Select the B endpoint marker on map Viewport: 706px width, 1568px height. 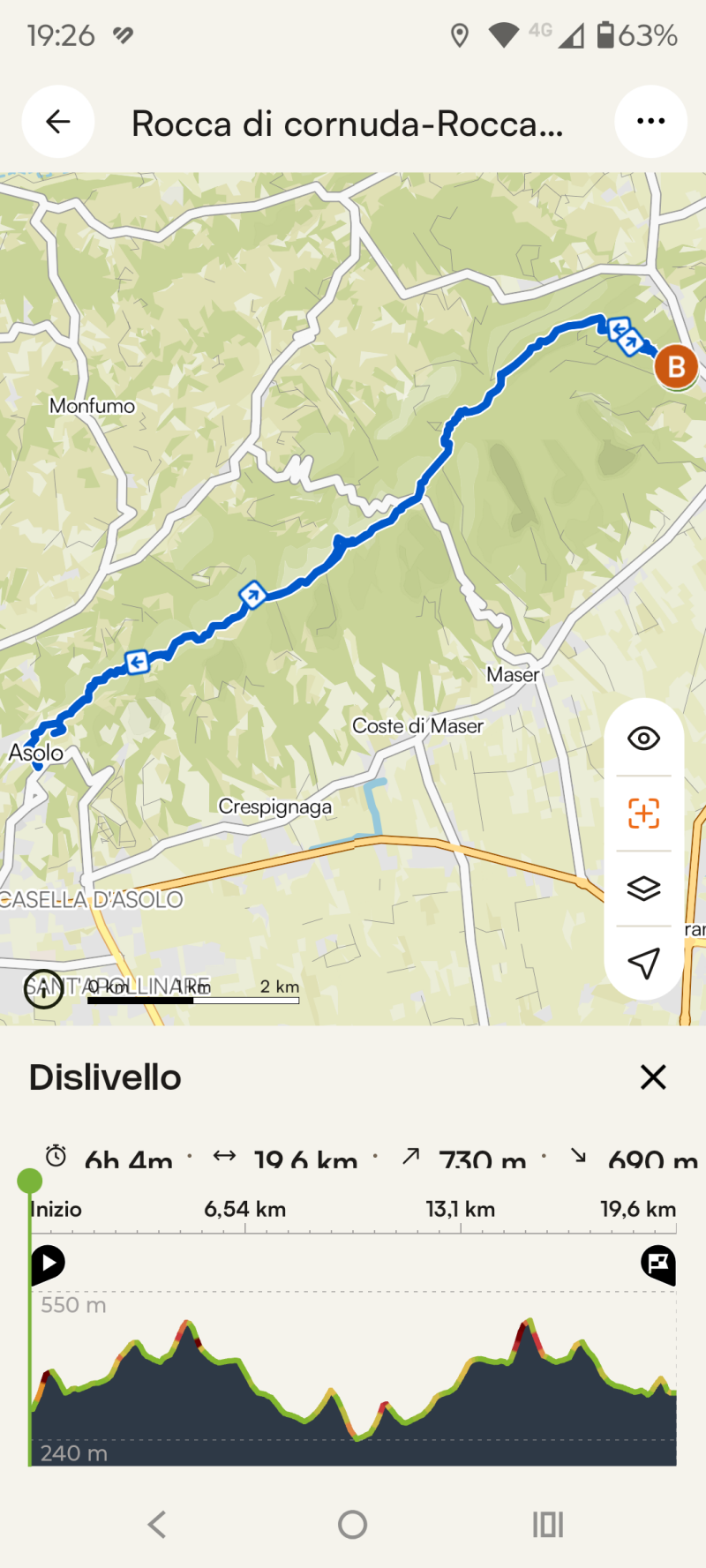pyautogui.click(x=676, y=366)
